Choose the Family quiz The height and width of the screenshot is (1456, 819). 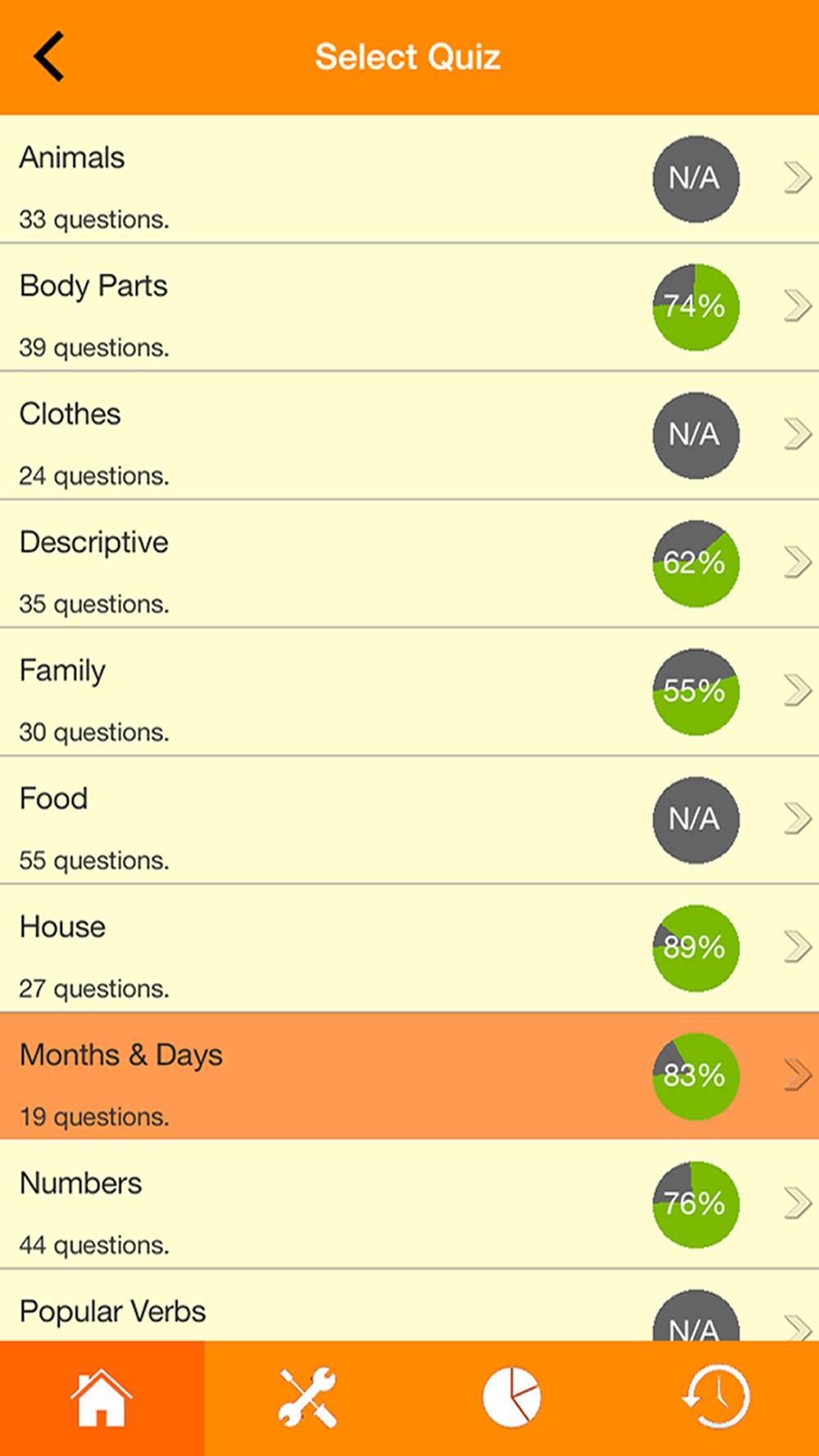(x=409, y=692)
